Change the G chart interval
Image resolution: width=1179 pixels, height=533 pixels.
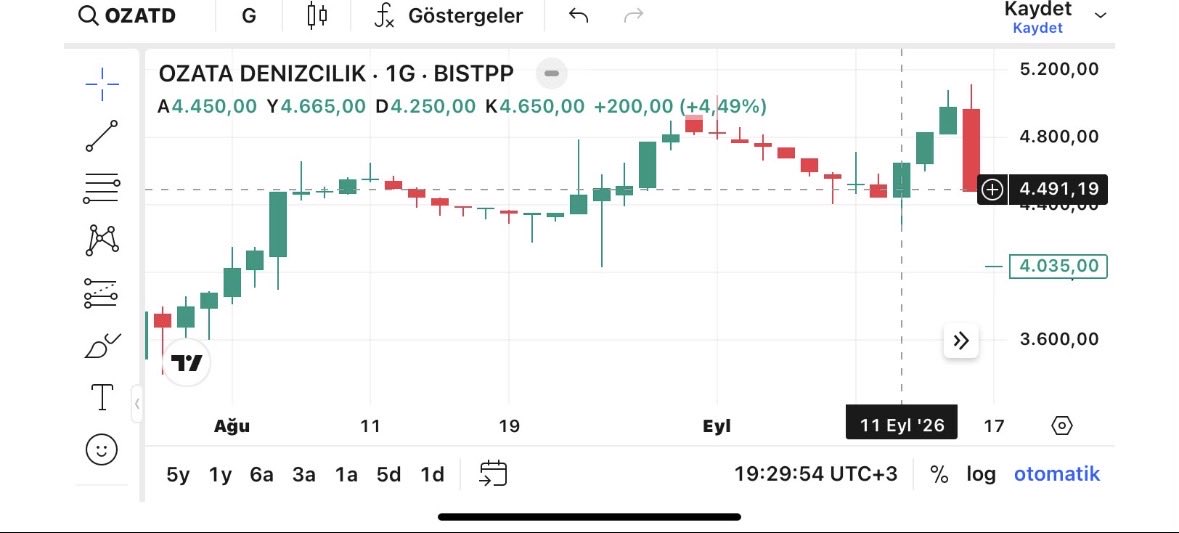click(x=249, y=16)
